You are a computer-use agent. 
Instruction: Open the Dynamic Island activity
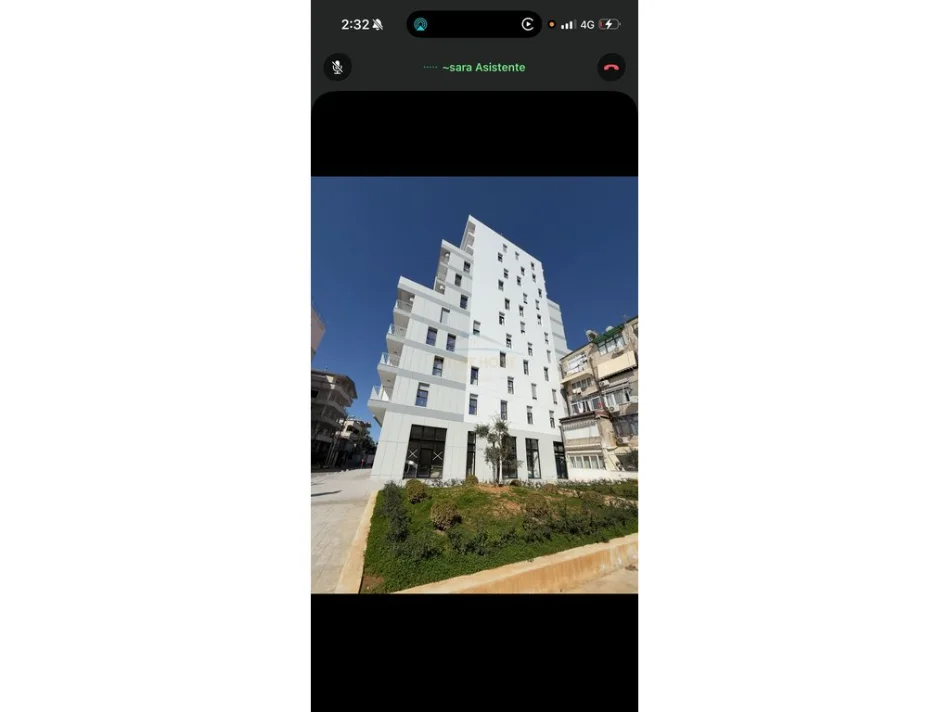pos(474,24)
